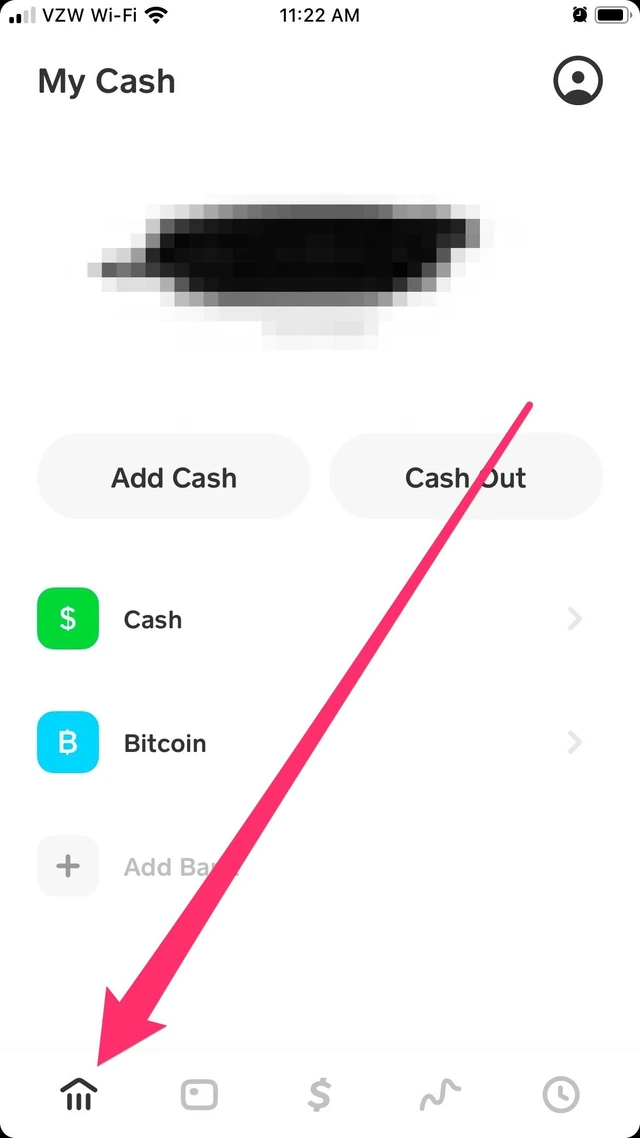Open the activity clock tab
This screenshot has width=640, height=1138.
(560, 1095)
